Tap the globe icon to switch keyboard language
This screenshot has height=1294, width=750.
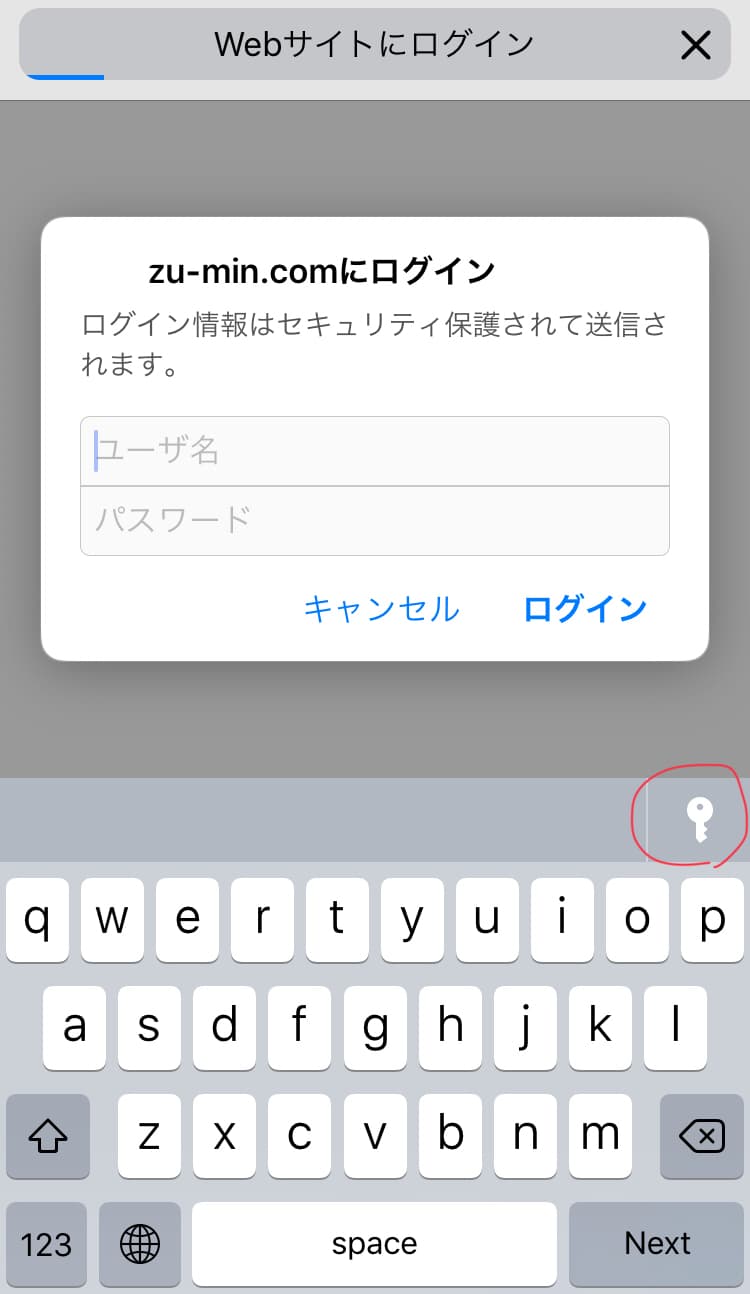pos(140,1245)
